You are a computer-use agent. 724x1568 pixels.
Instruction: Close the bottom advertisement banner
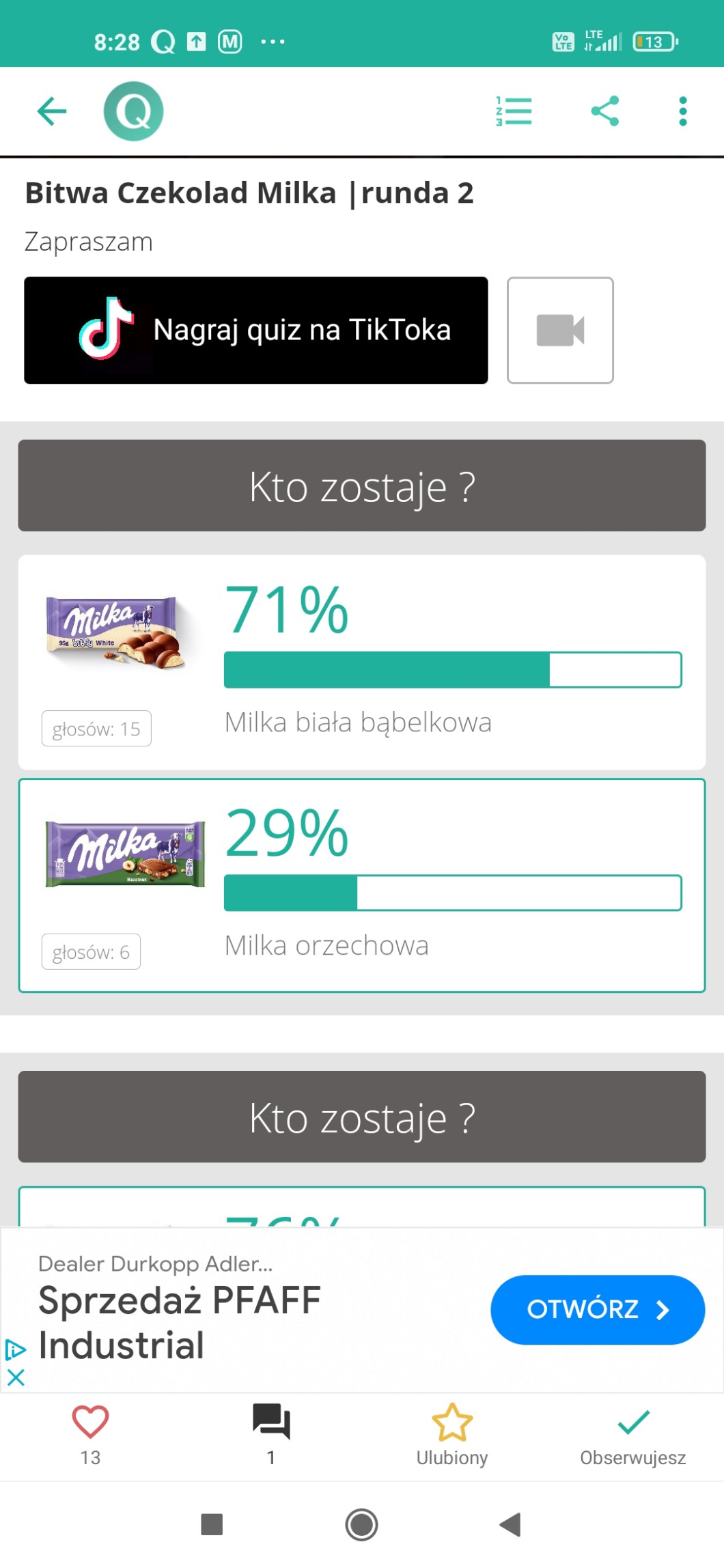pyautogui.click(x=16, y=1377)
